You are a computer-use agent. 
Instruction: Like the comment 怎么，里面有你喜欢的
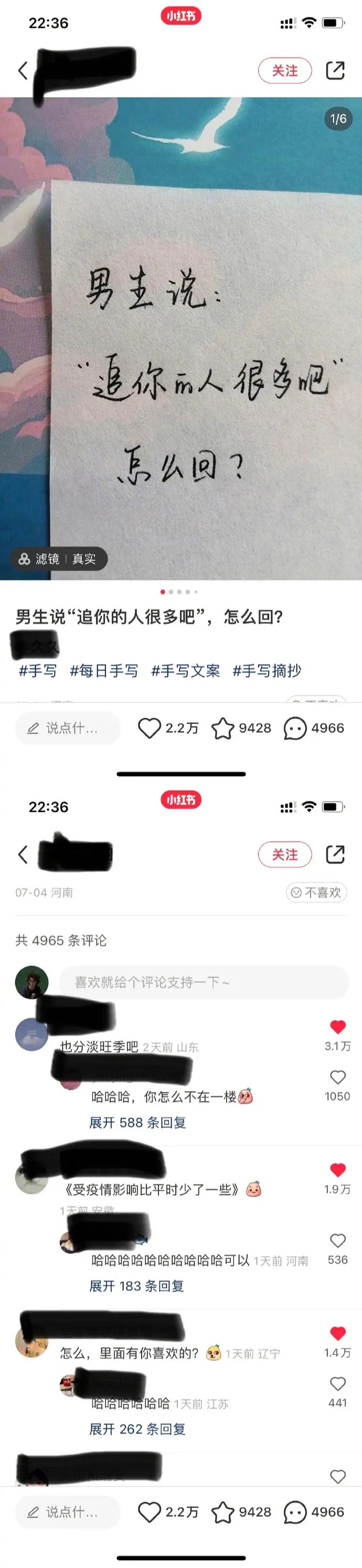(338, 1334)
